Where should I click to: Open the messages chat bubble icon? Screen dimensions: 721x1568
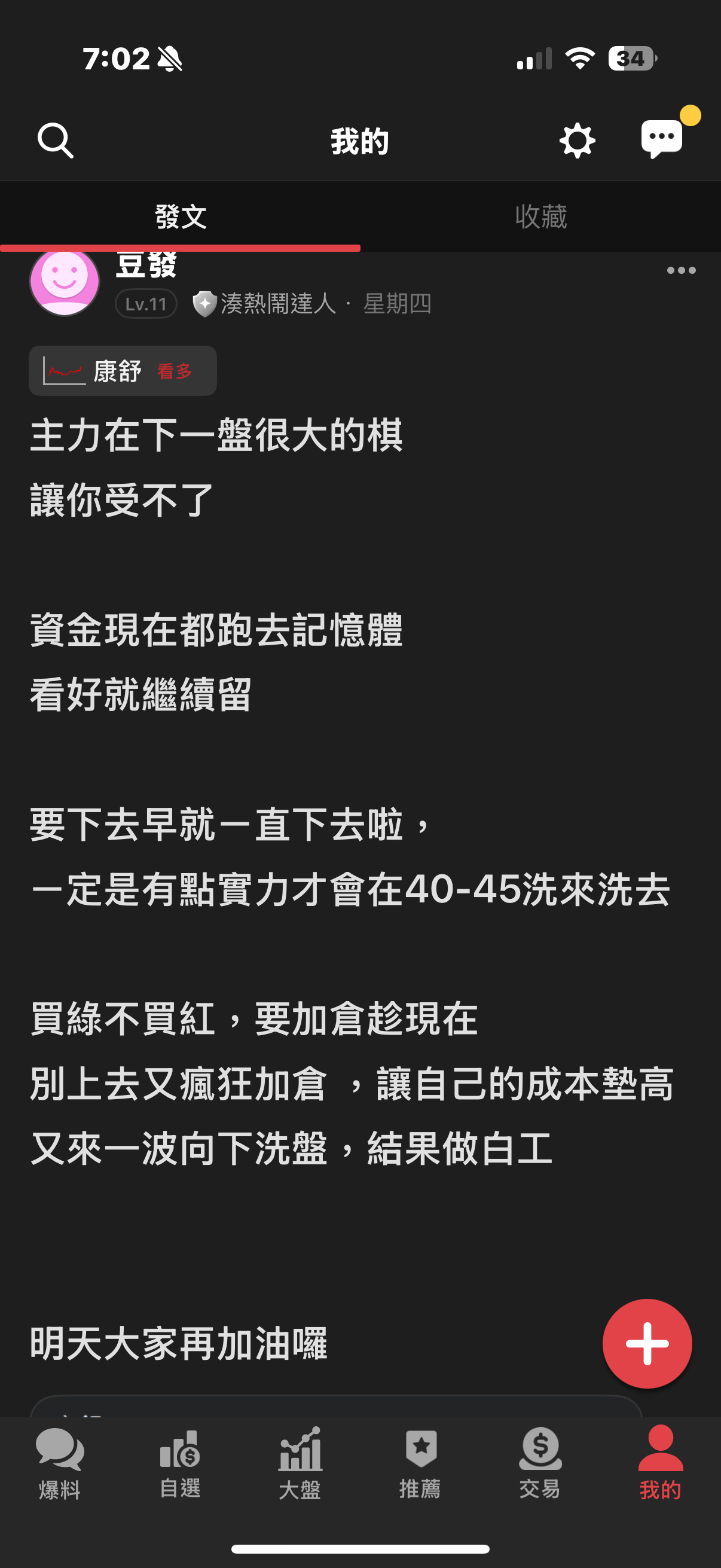(662, 139)
